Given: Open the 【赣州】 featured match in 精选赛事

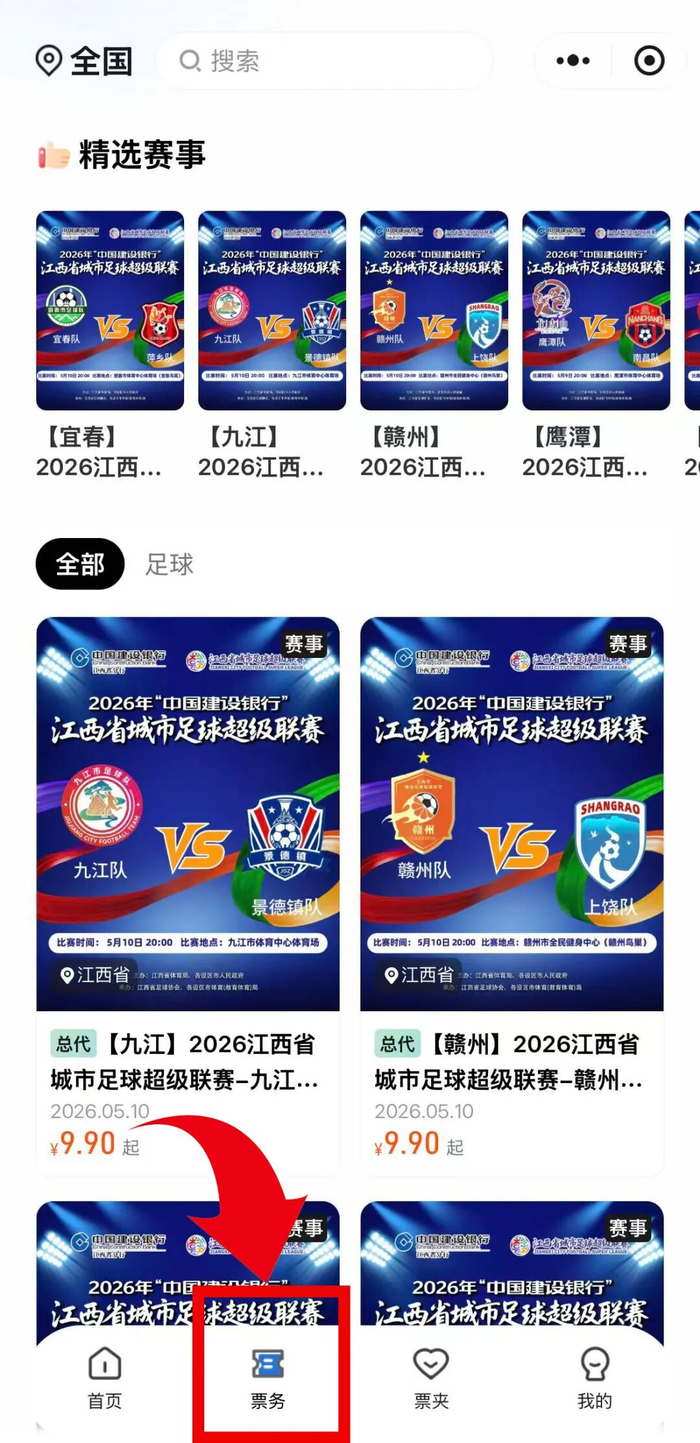Looking at the screenshot, I should 434,346.
